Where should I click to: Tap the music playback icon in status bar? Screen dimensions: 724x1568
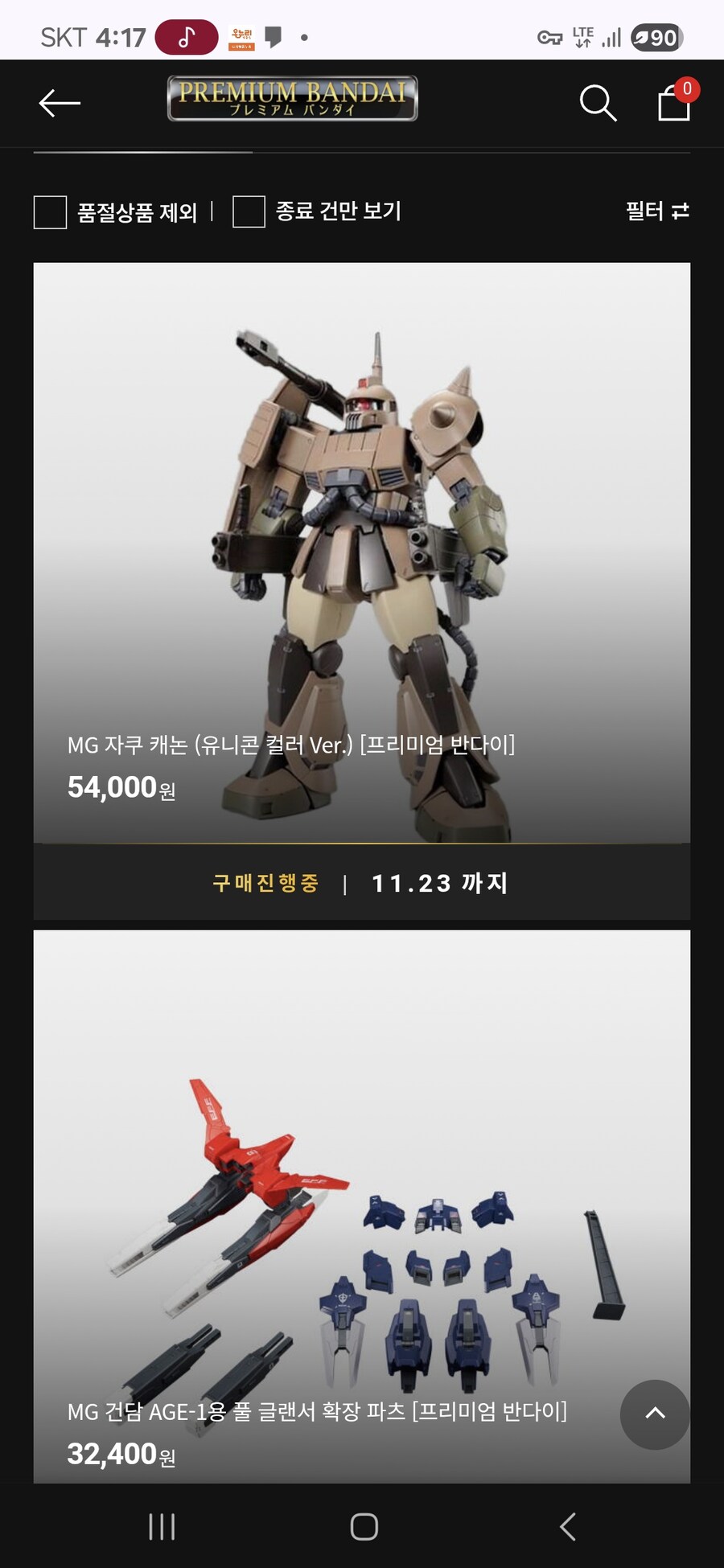click(187, 35)
